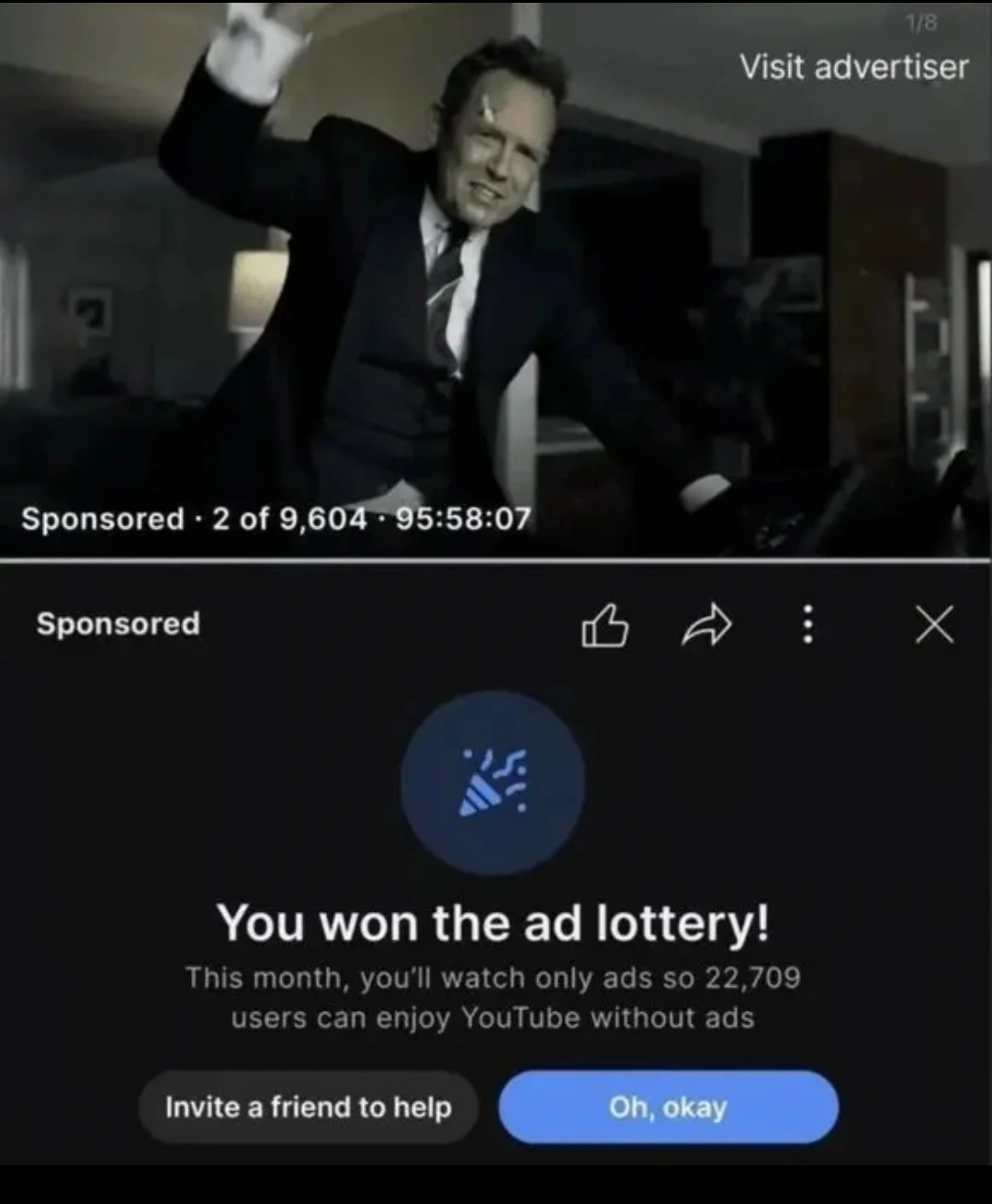Share the sponsored ad
This screenshot has width=992, height=1204.
(x=706, y=626)
